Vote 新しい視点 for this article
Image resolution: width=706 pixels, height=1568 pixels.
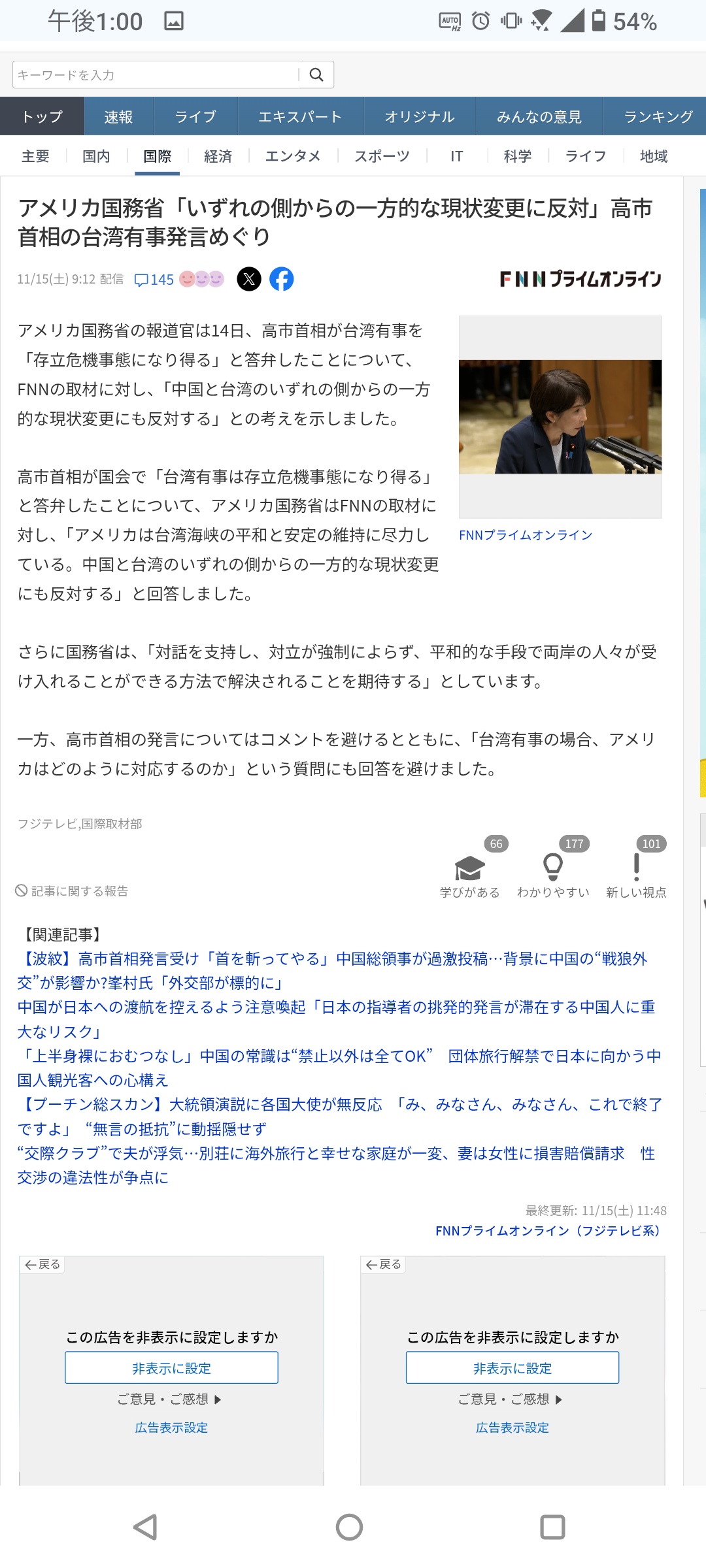tap(636, 870)
